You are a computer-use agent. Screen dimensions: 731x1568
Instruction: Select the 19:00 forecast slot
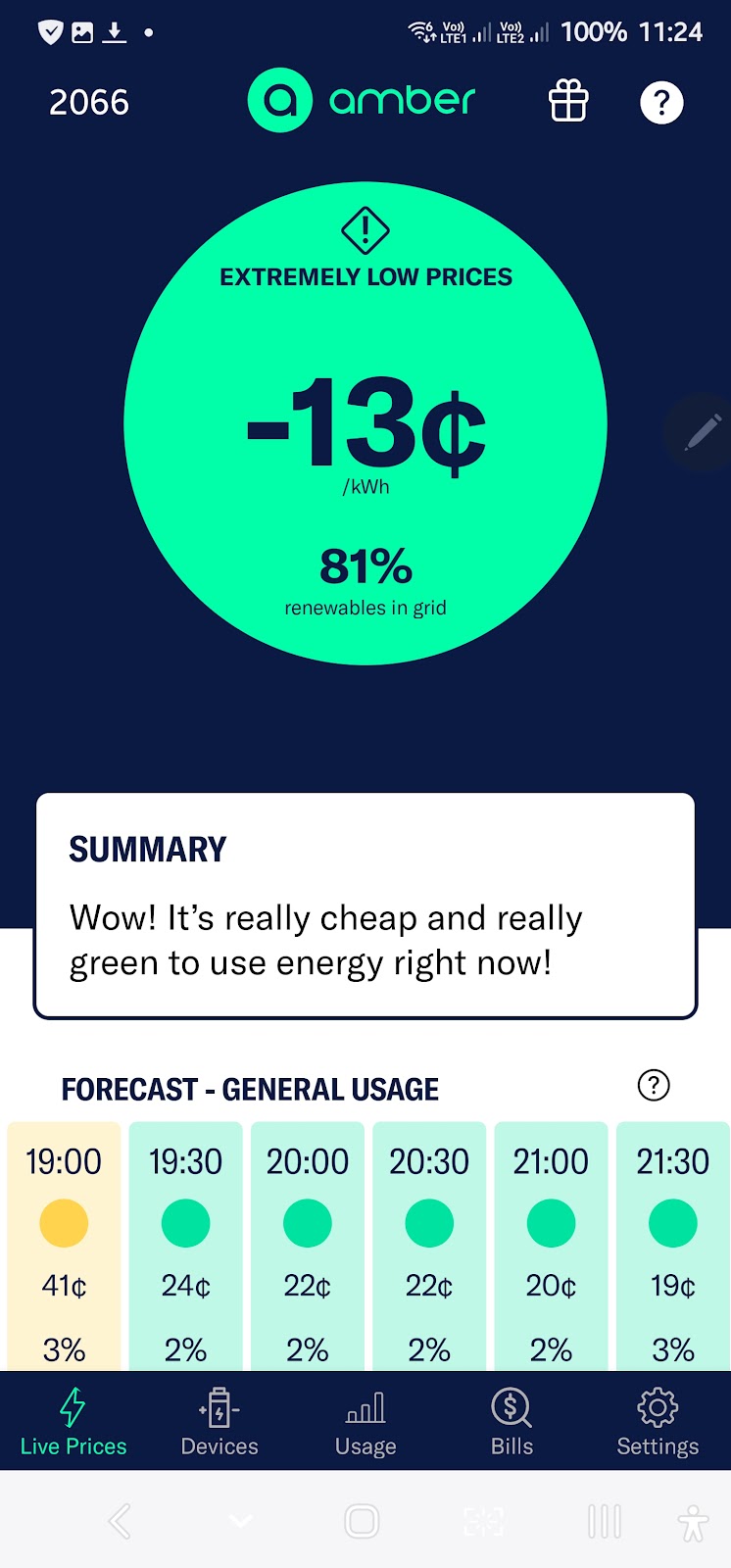[x=64, y=1245]
